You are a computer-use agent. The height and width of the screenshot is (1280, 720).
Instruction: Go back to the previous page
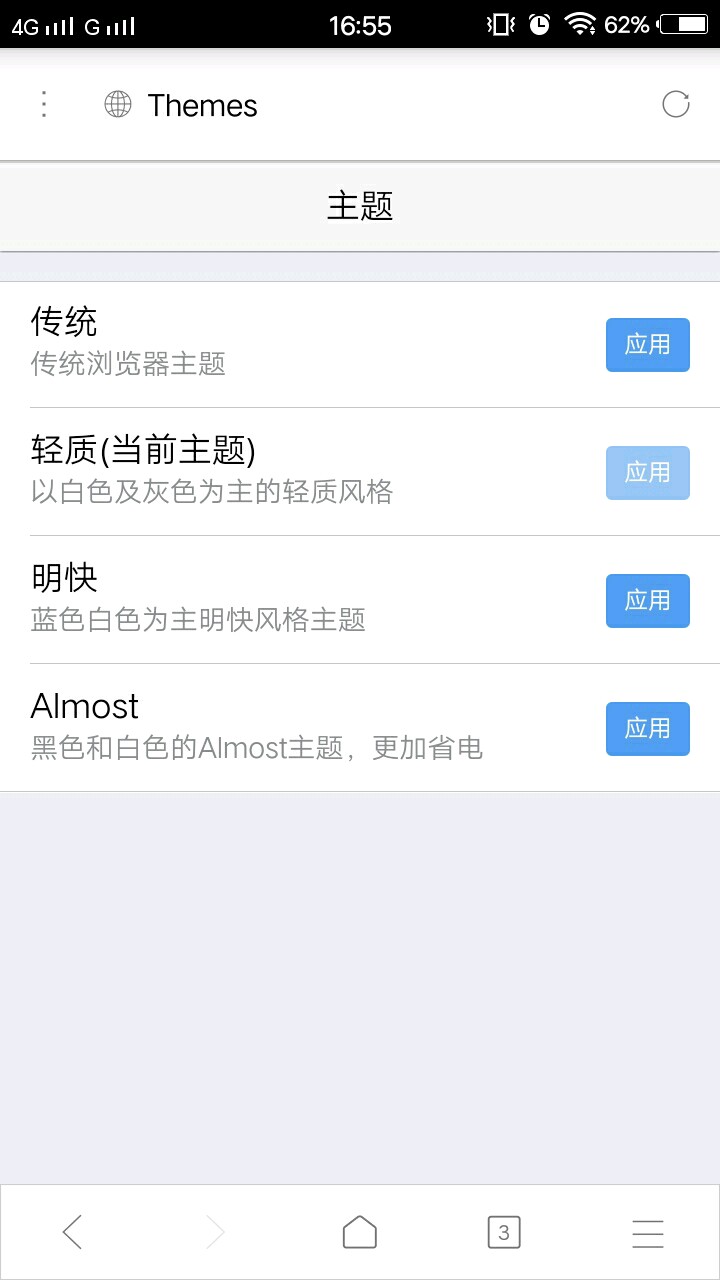pos(72,1232)
